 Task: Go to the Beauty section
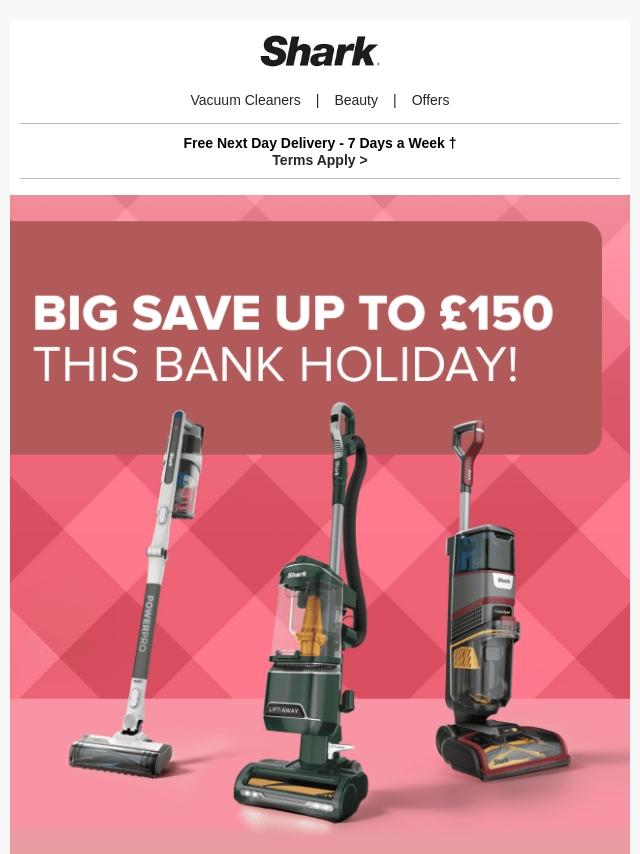pos(356,100)
